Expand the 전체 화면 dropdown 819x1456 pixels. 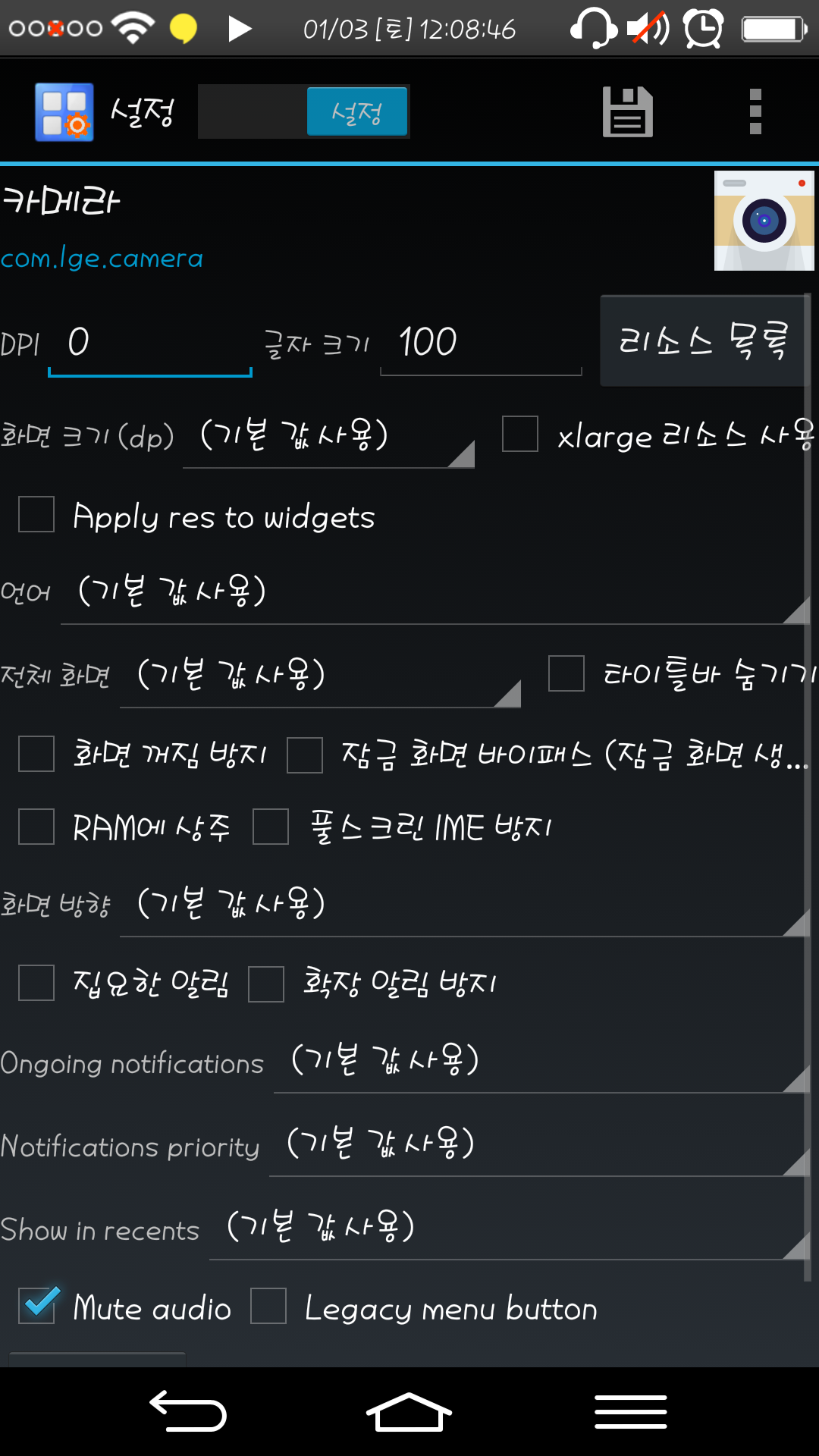coord(320,676)
